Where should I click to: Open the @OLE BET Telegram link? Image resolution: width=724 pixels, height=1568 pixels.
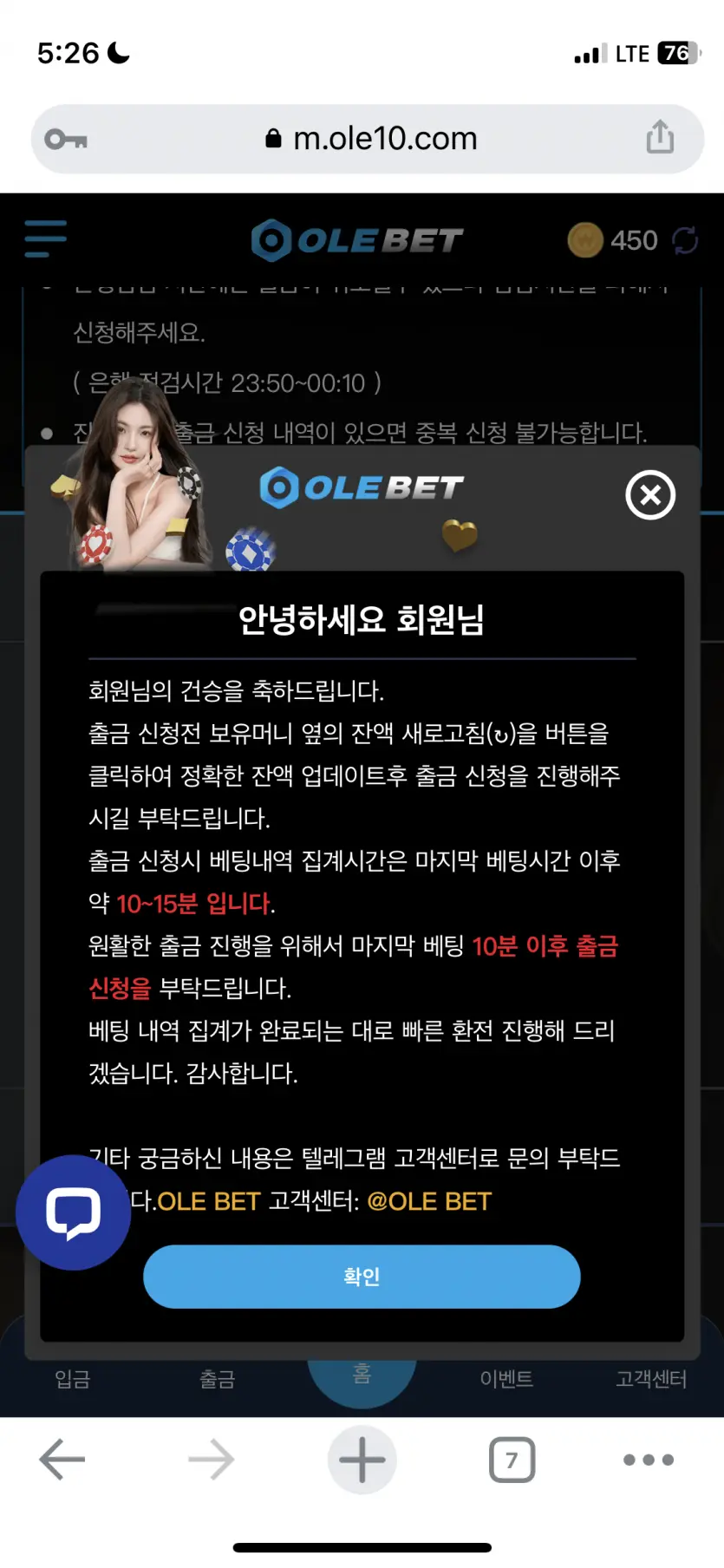(429, 1201)
